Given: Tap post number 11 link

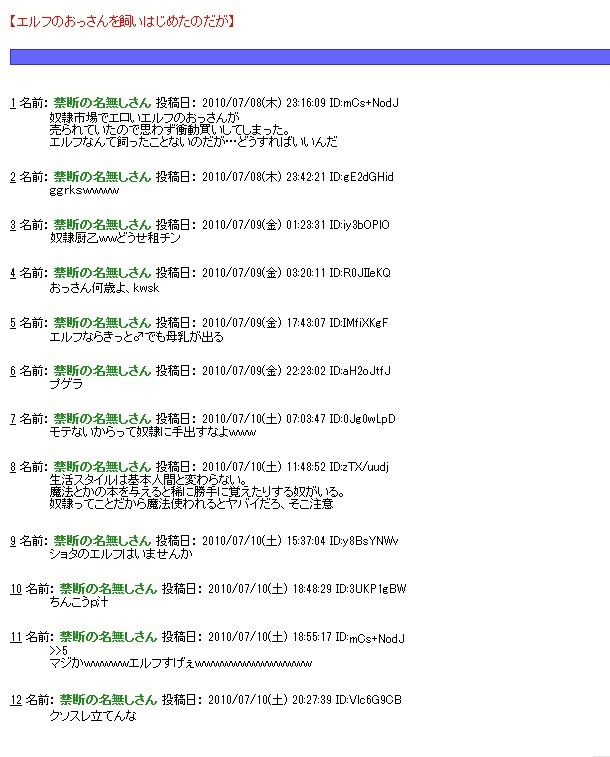Looking at the screenshot, I should click(x=16, y=637).
